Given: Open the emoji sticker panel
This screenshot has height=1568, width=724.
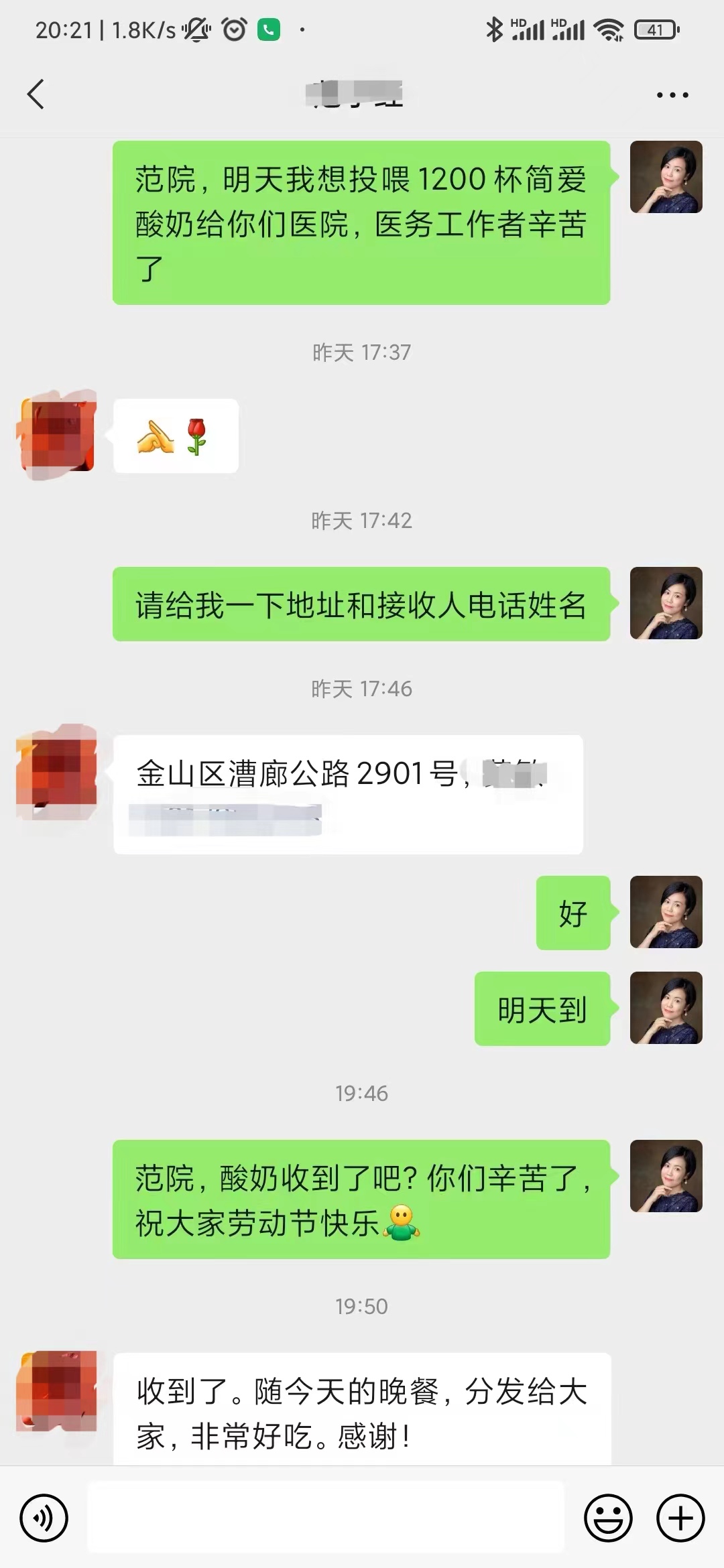Looking at the screenshot, I should (608, 1517).
